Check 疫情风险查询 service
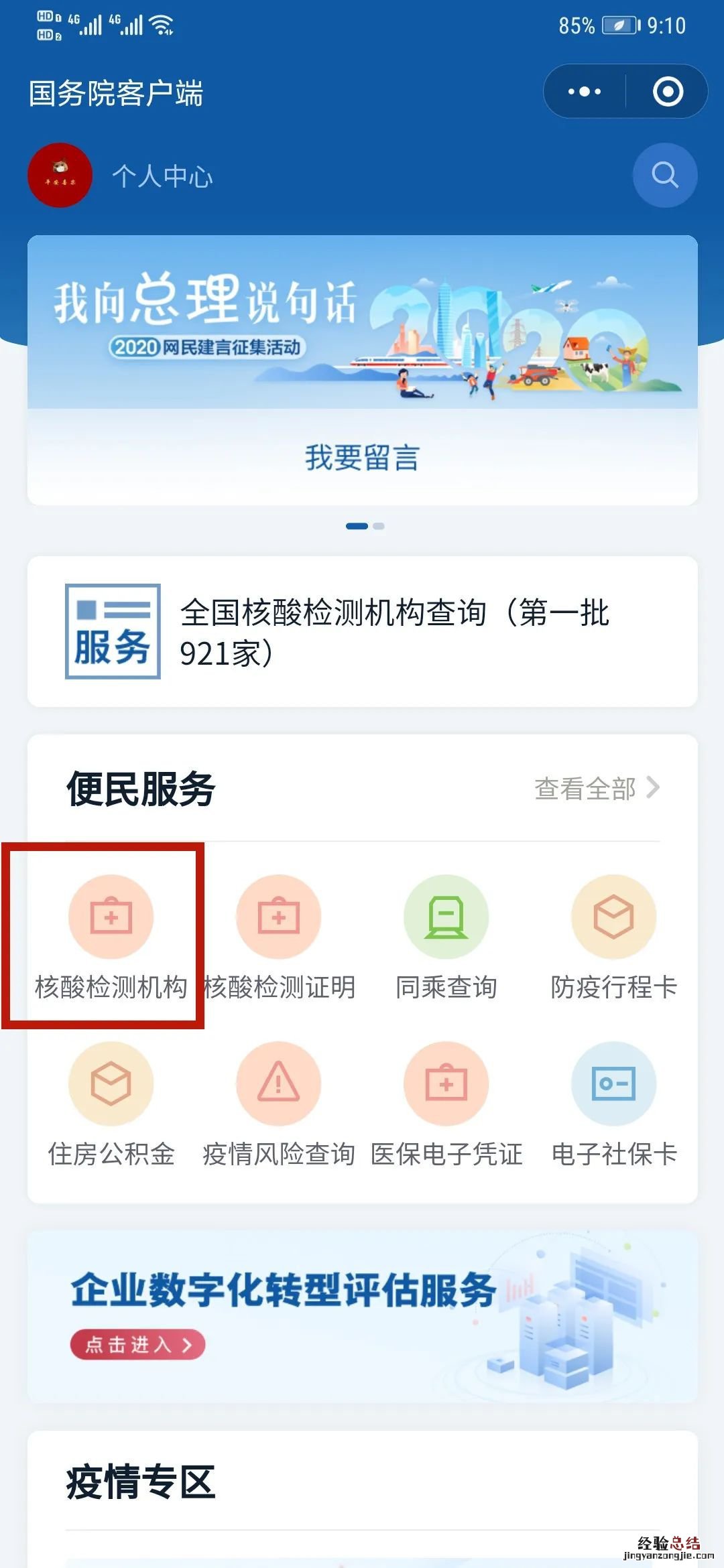724x1568 pixels. point(279,1104)
